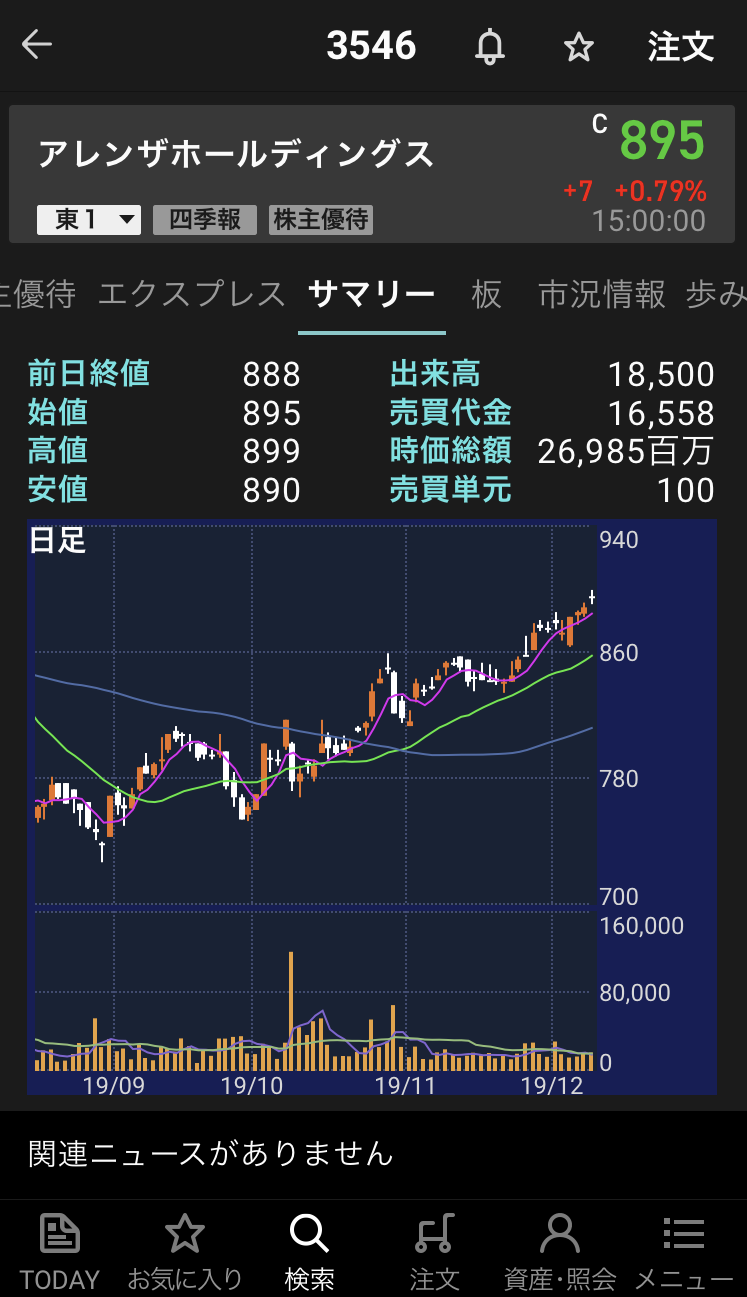Switch to the エクスプレス tab

click(x=192, y=294)
